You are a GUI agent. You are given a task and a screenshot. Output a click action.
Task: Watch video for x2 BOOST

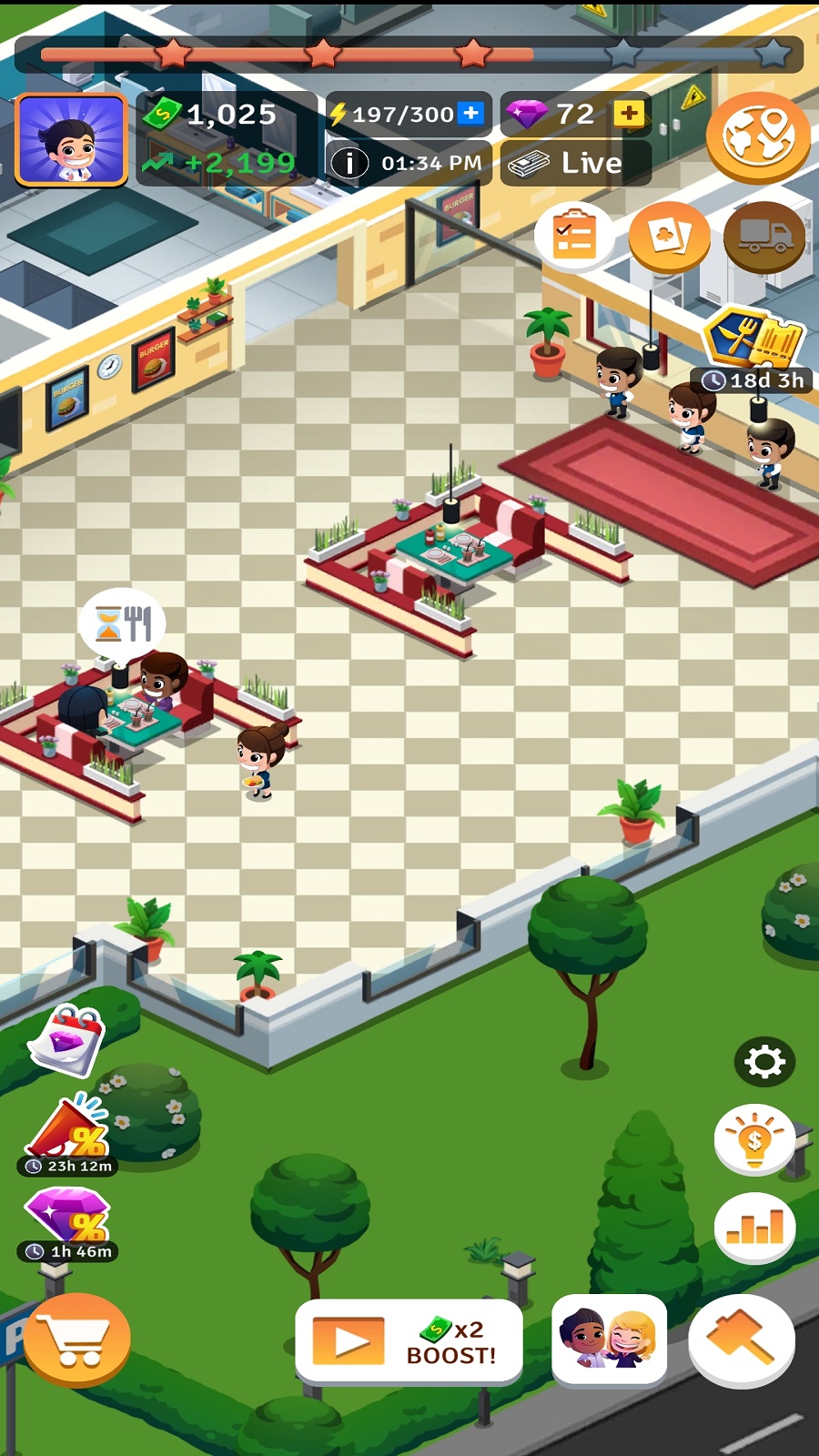[409, 1341]
